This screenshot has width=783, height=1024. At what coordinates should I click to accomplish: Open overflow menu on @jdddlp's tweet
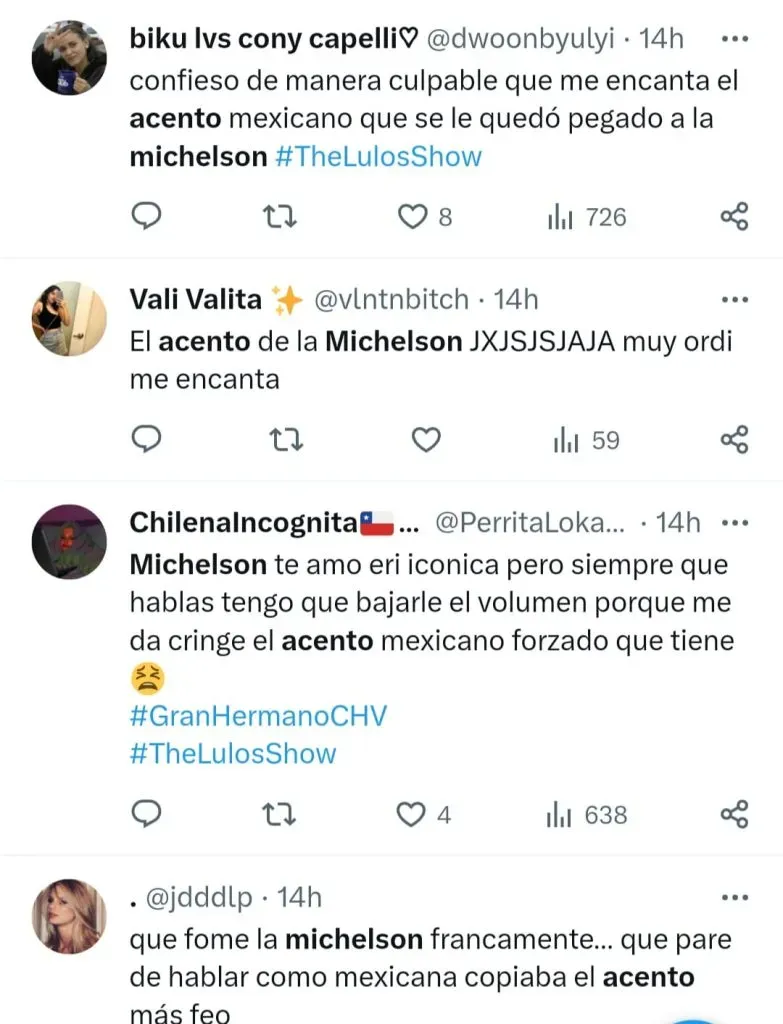click(735, 898)
